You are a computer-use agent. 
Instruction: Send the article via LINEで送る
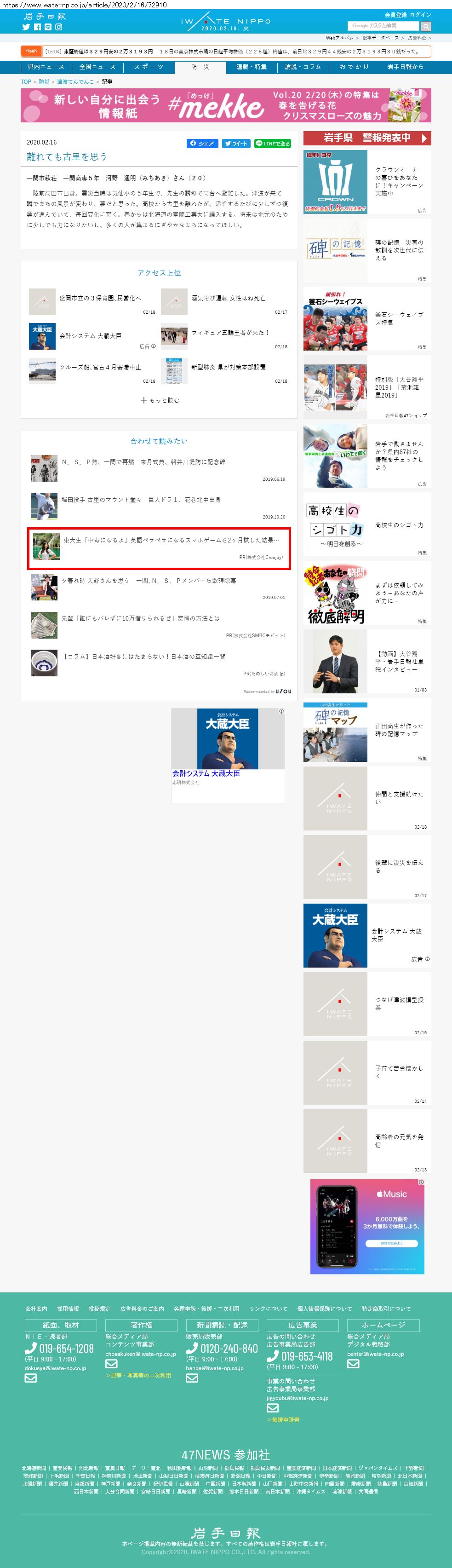(x=273, y=144)
